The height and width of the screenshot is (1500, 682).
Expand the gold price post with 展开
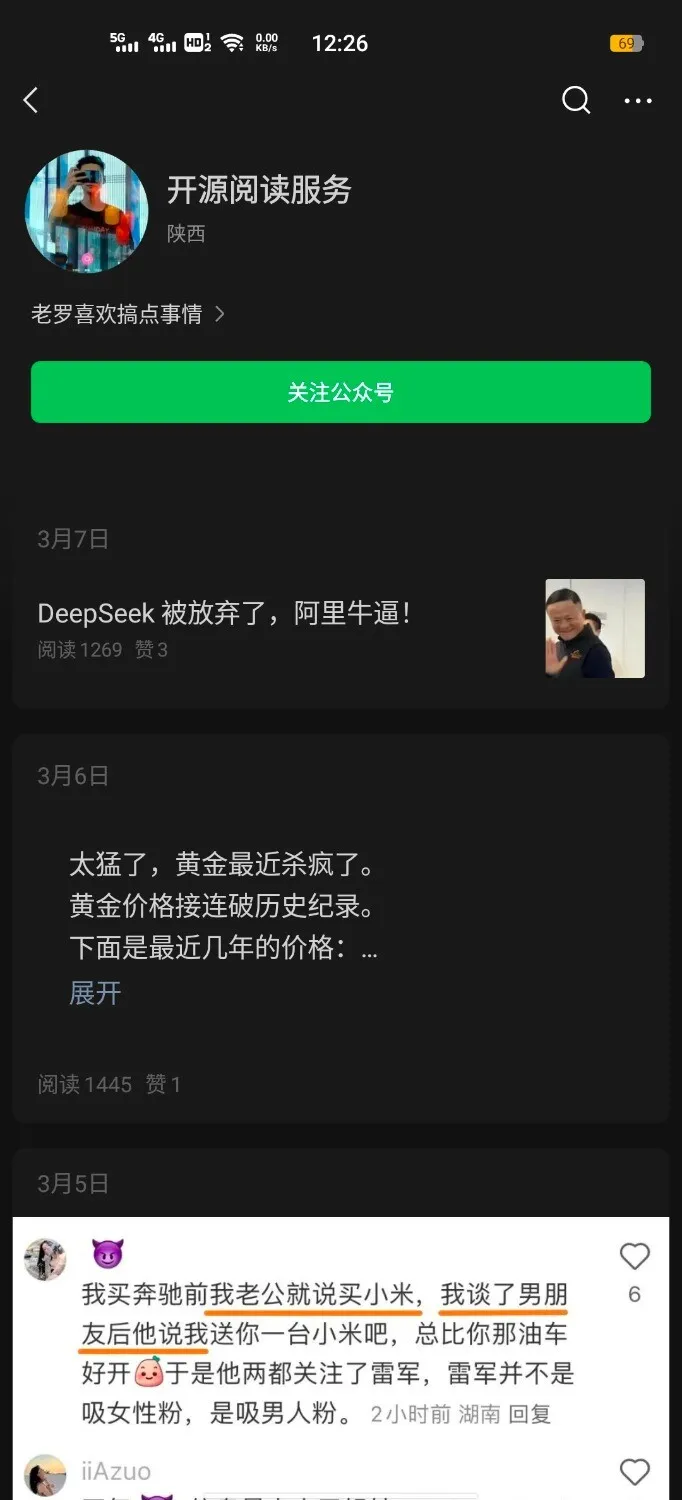coord(95,993)
